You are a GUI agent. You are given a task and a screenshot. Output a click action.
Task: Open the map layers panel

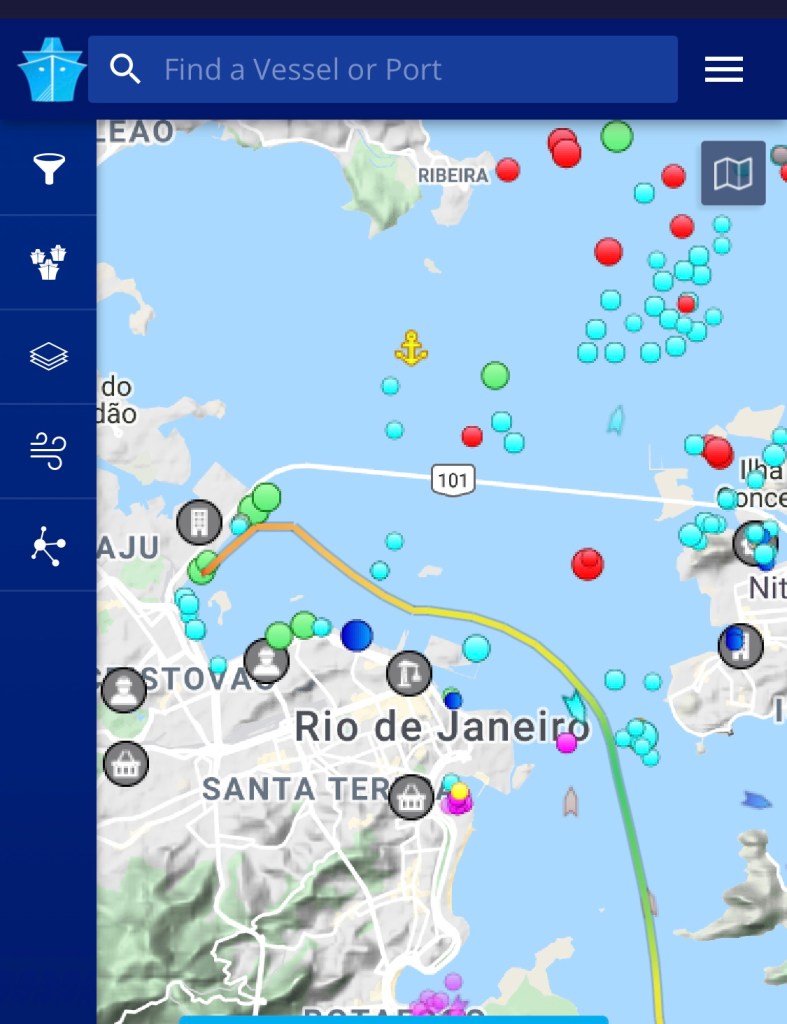click(x=49, y=356)
